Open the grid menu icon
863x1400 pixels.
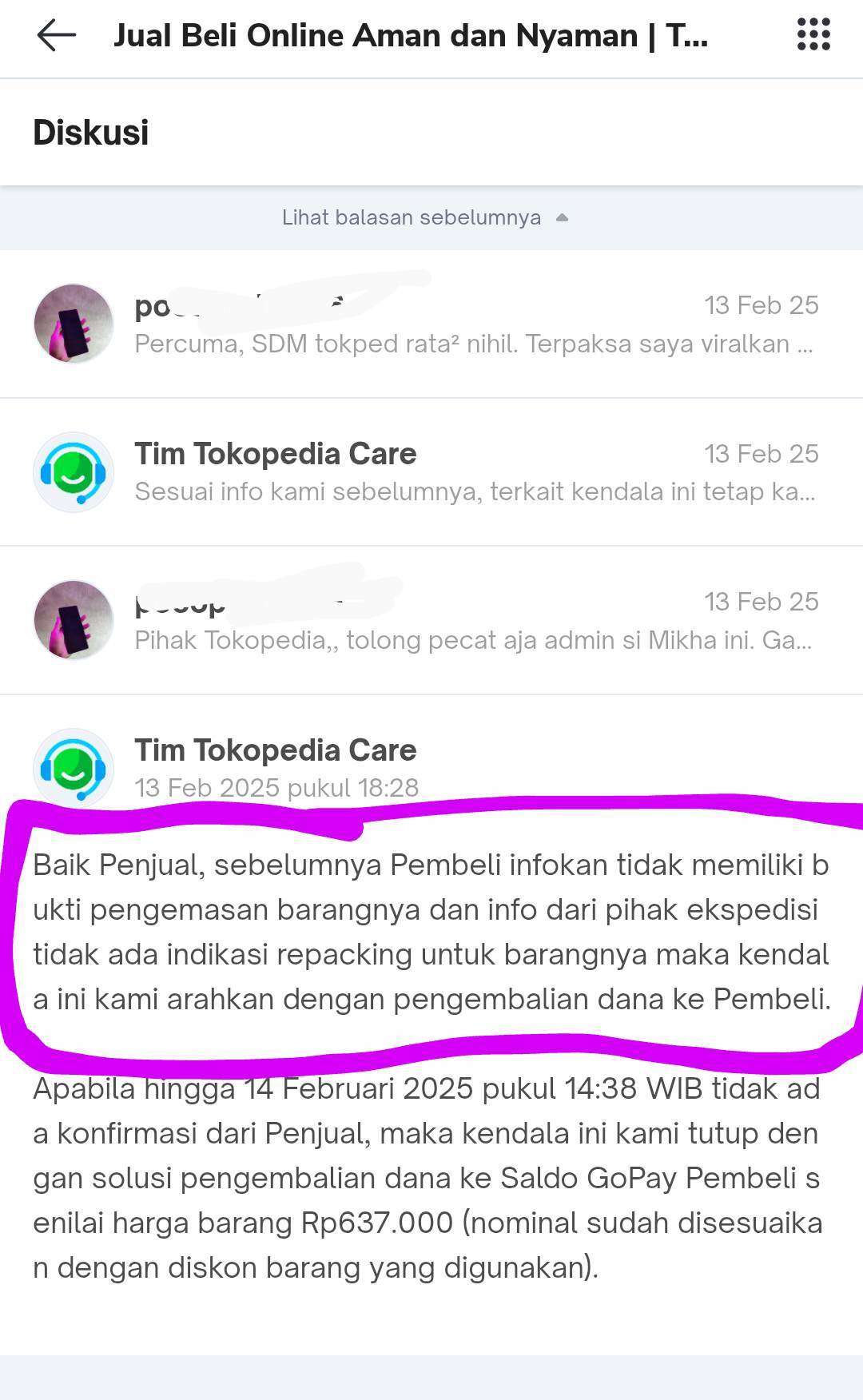point(813,35)
